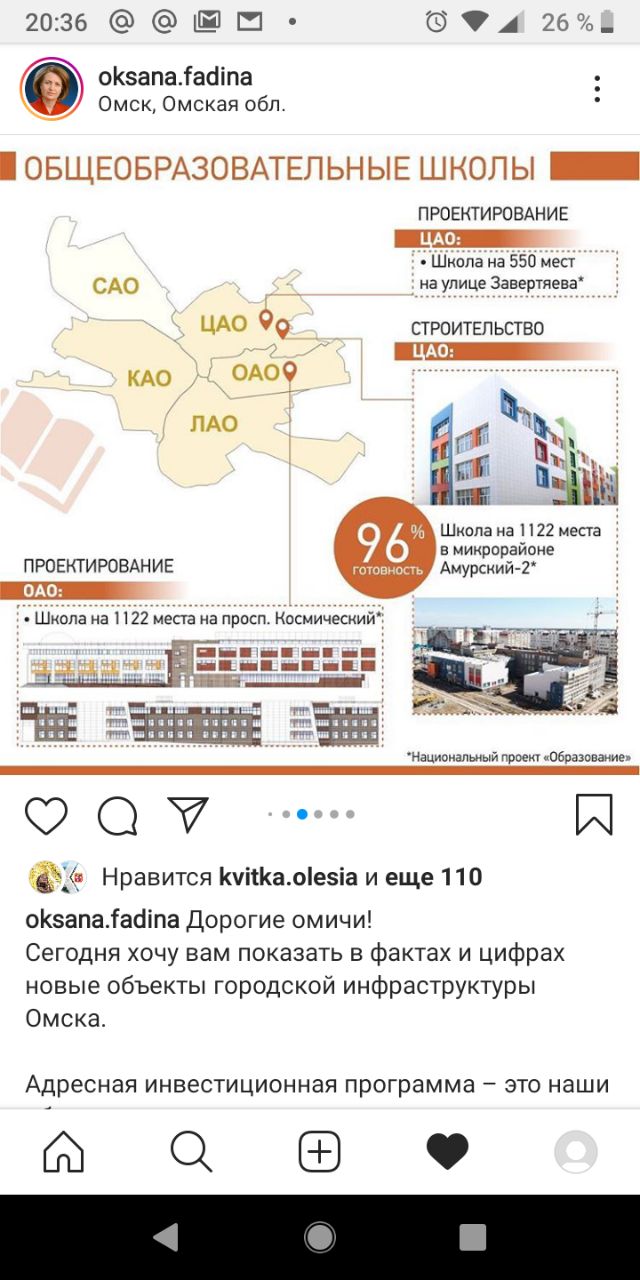The width and height of the screenshot is (640, 1280).
Task: Open oksana.fadina's profile picture
Action: coord(51,89)
